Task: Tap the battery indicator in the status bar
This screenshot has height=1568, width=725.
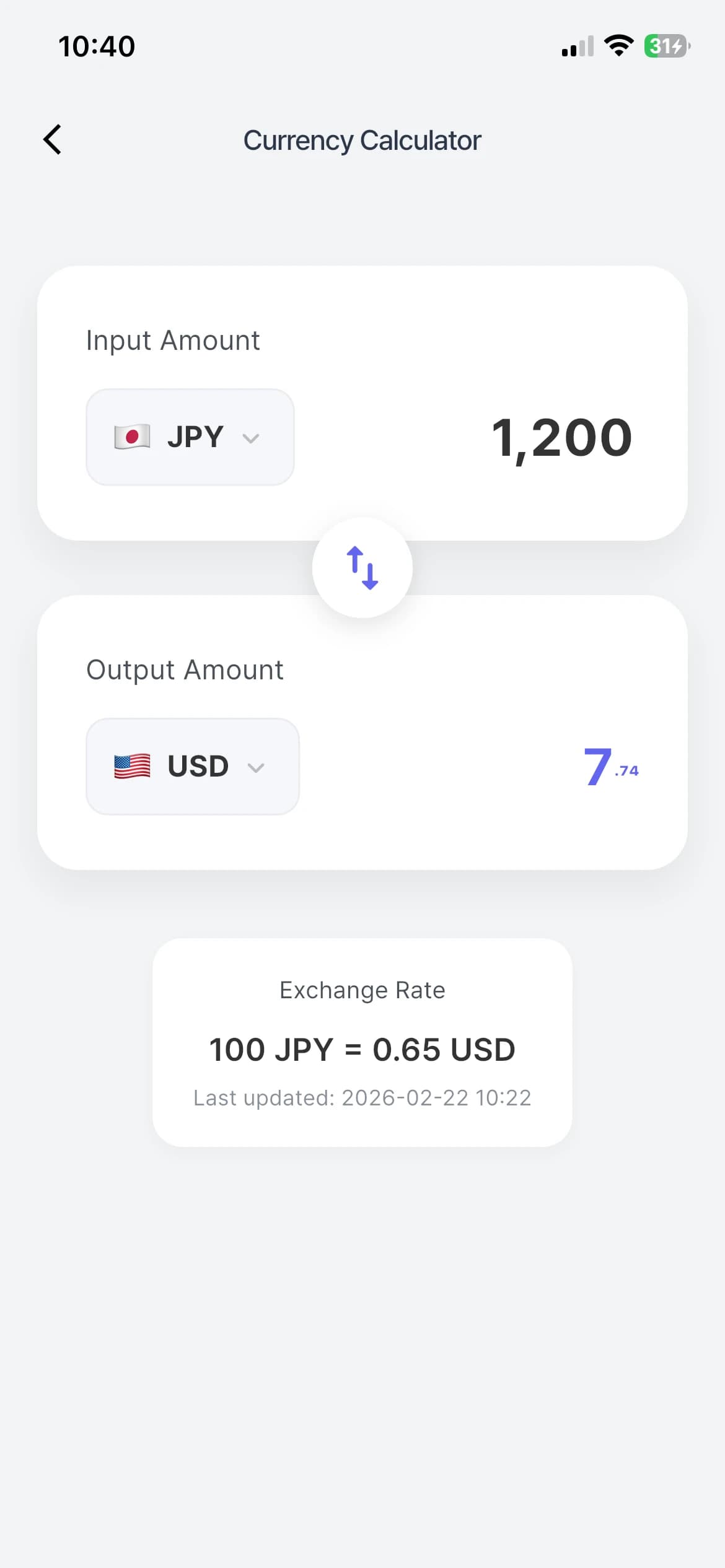Action: 666,45
